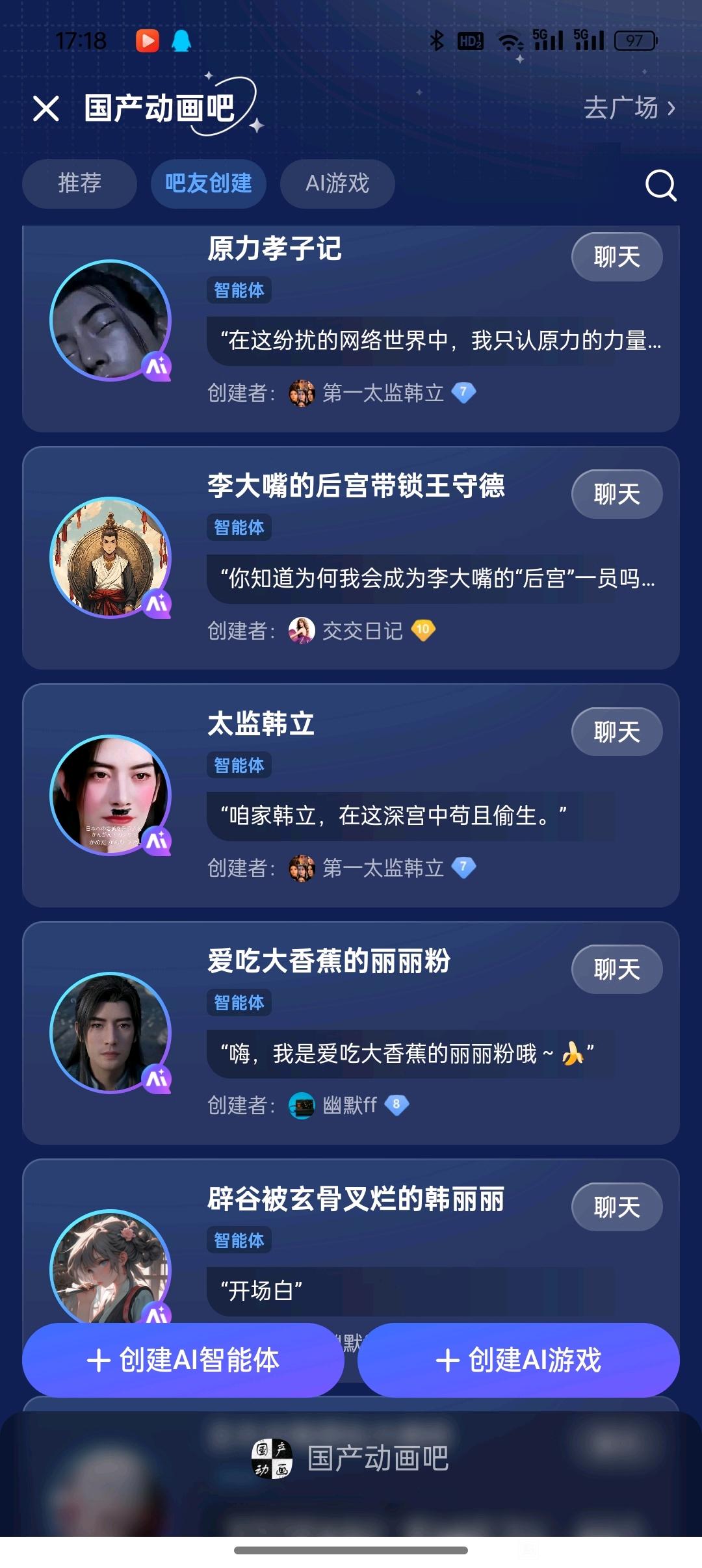Image resolution: width=702 pixels, height=1568 pixels.
Task: Open 爱吃大香蕉的丽丽粉 avatar
Action: pyautogui.click(x=110, y=1032)
